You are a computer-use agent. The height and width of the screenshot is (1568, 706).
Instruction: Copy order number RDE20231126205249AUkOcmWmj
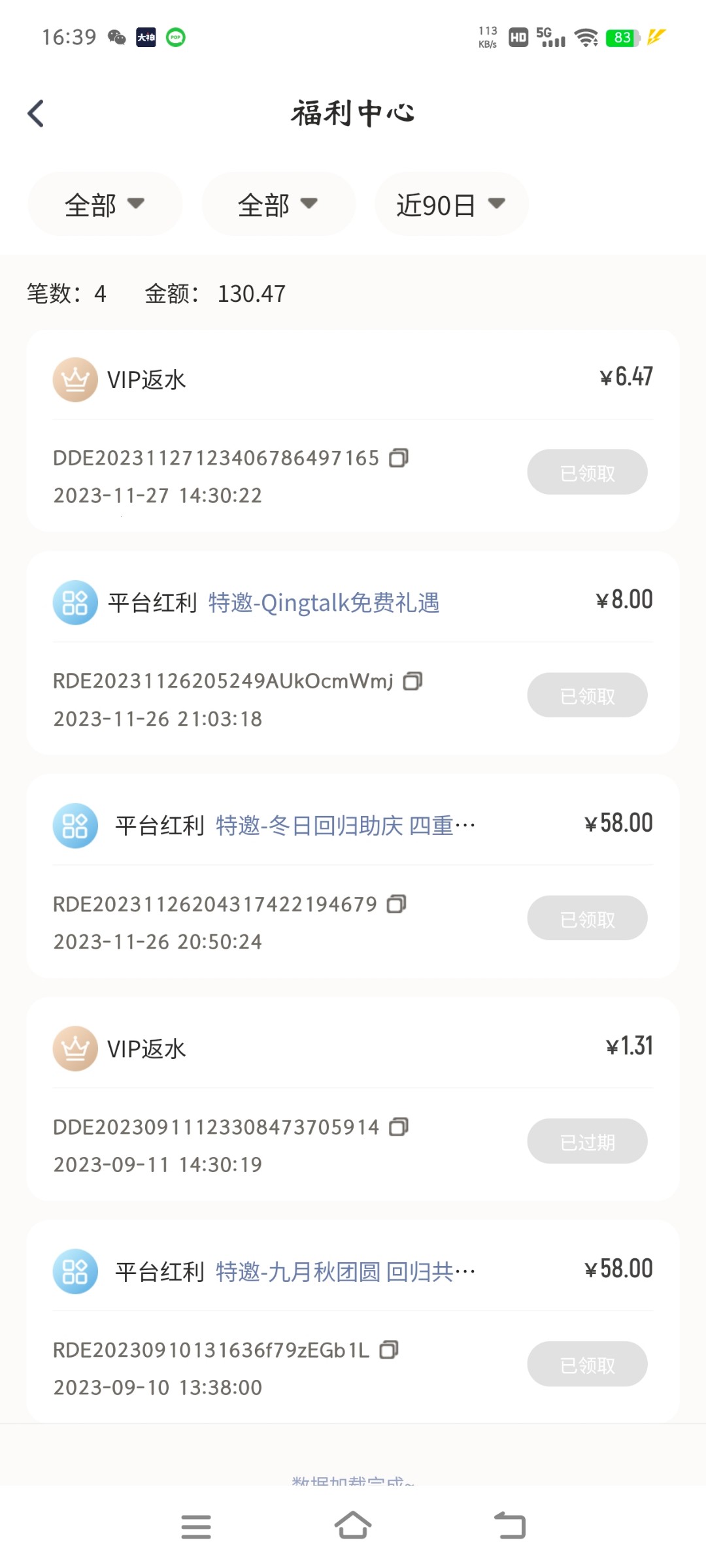[x=412, y=681]
